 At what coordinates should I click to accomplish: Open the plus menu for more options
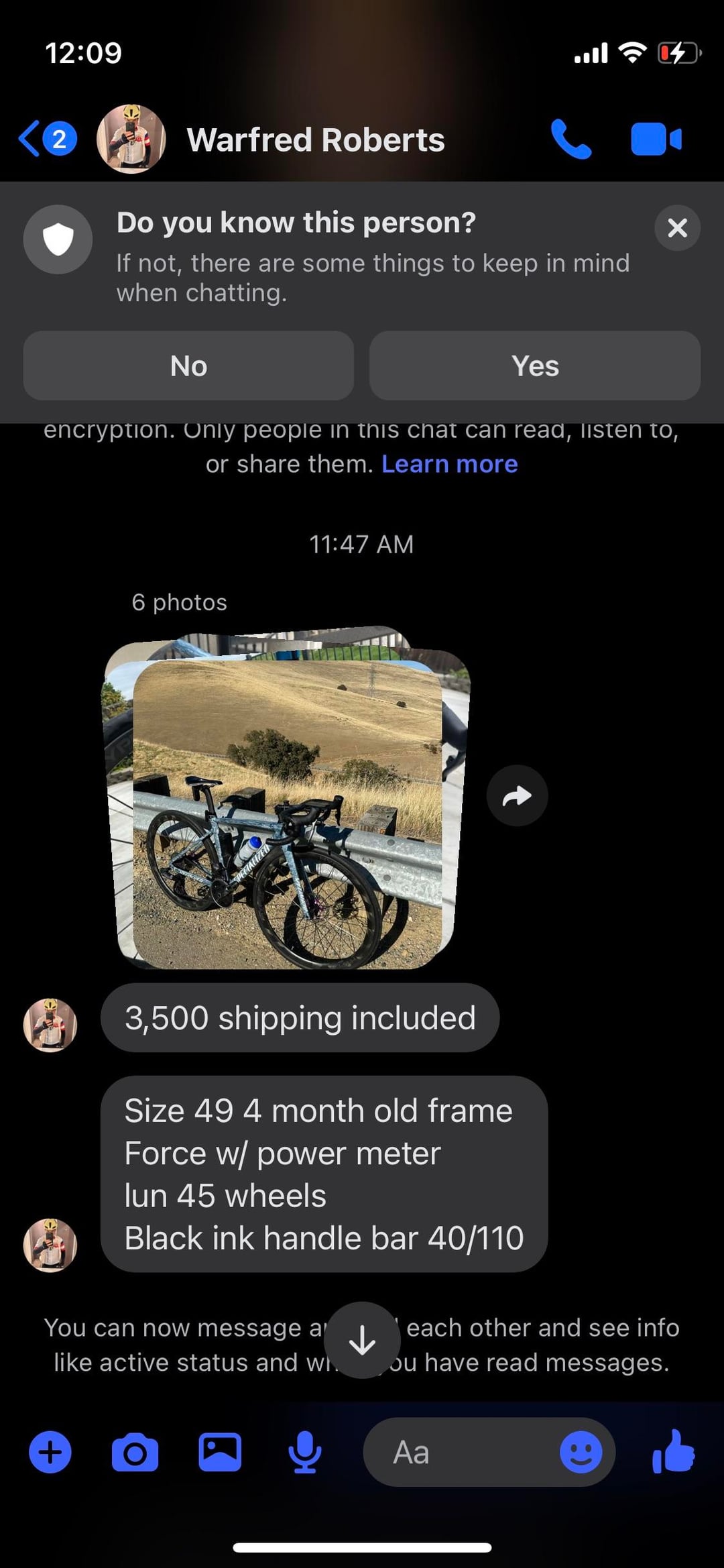click(50, 1453)
